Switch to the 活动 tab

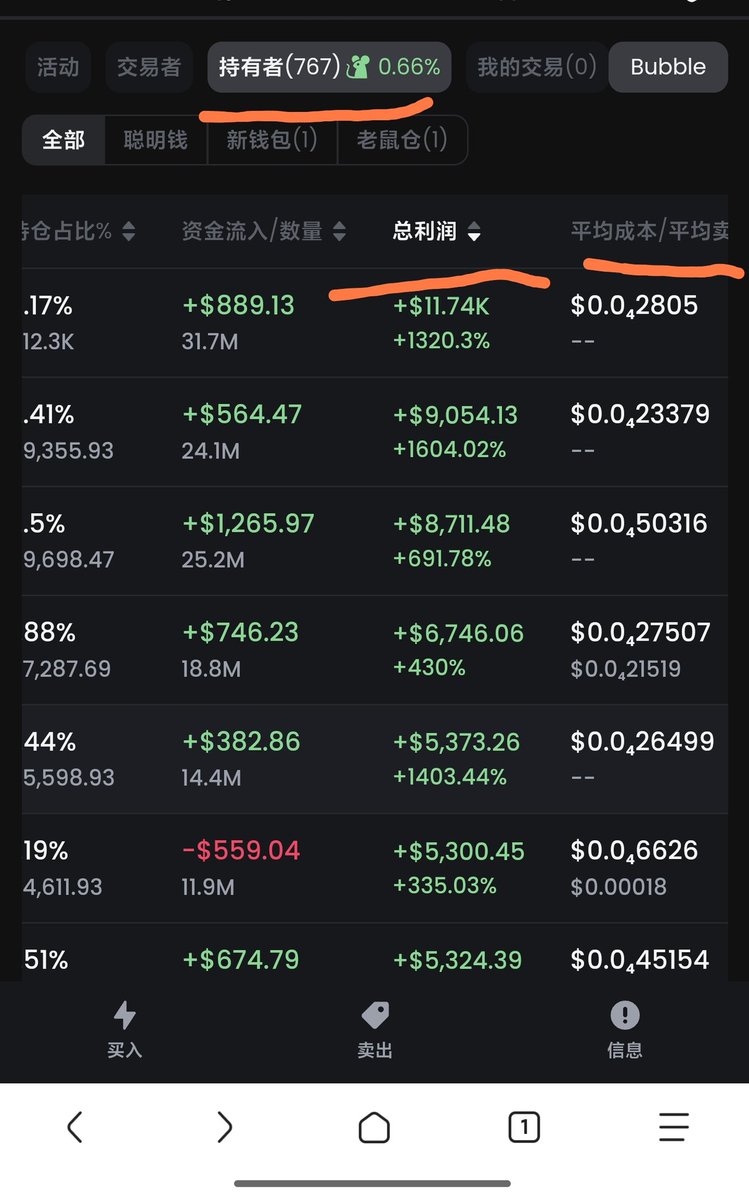point(57,67)
